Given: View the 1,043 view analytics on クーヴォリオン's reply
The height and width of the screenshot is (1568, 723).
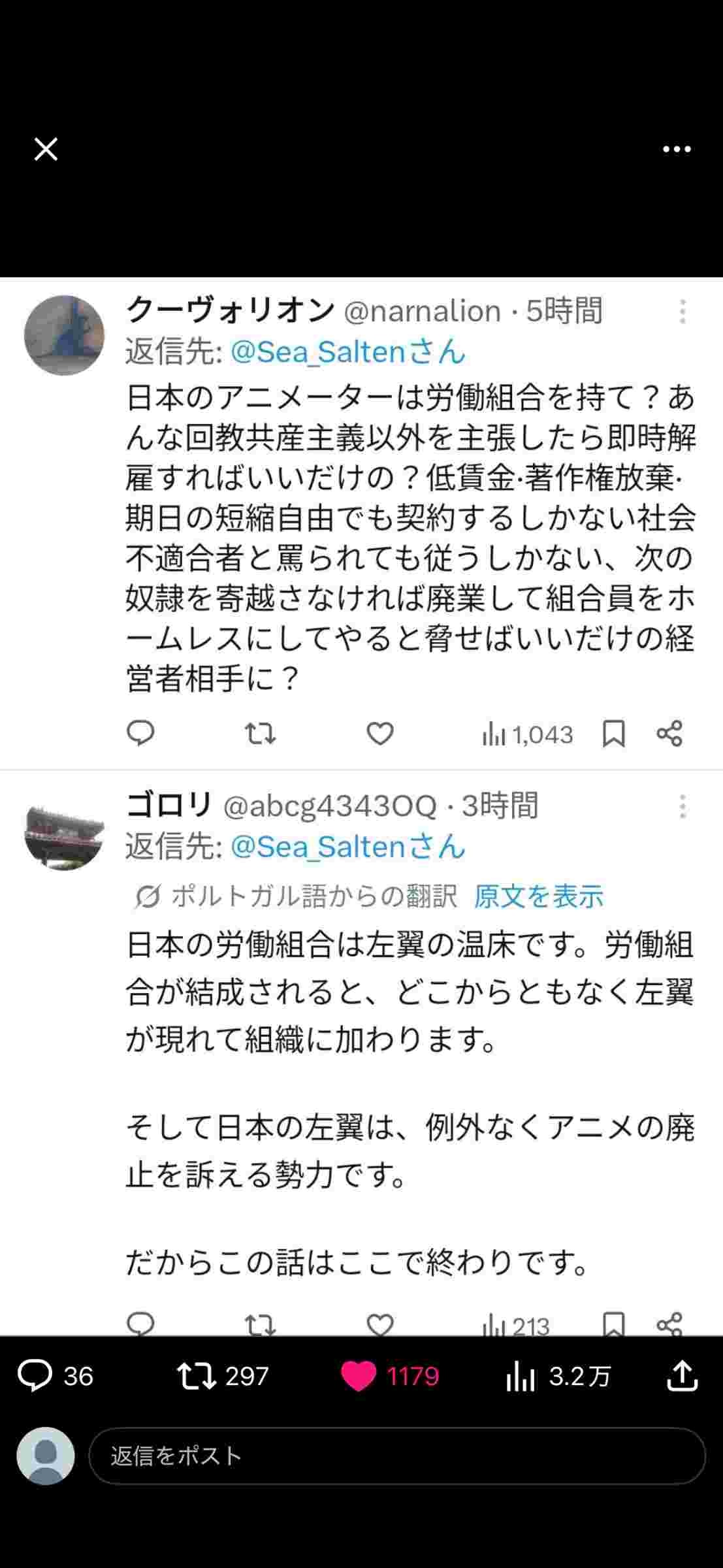Looking at the screenshot, I should pos(527,734).
